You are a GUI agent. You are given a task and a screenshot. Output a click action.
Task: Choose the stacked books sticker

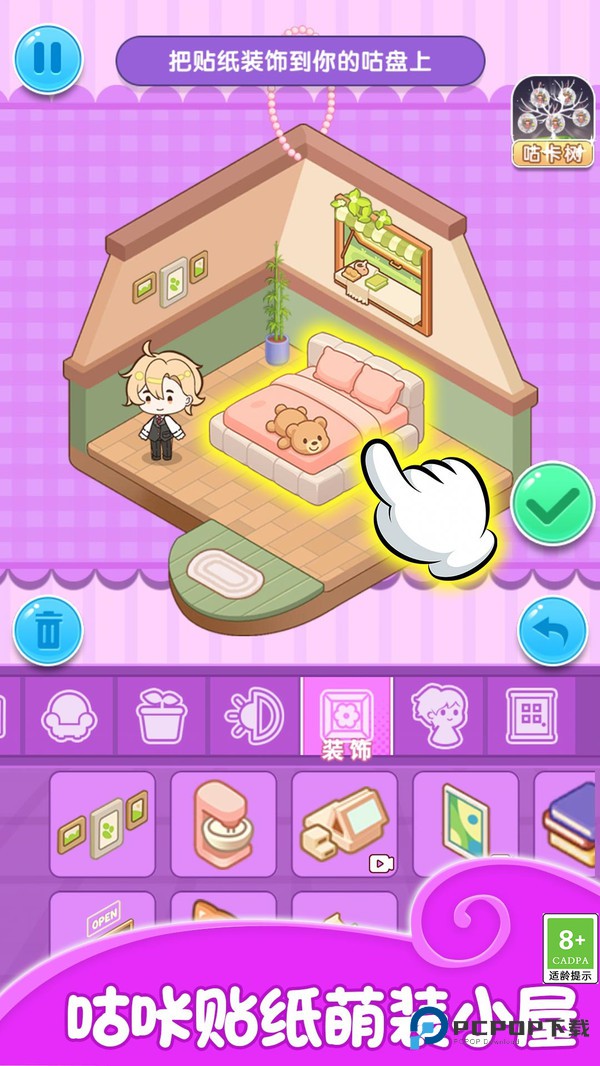[x=570, y=824]
